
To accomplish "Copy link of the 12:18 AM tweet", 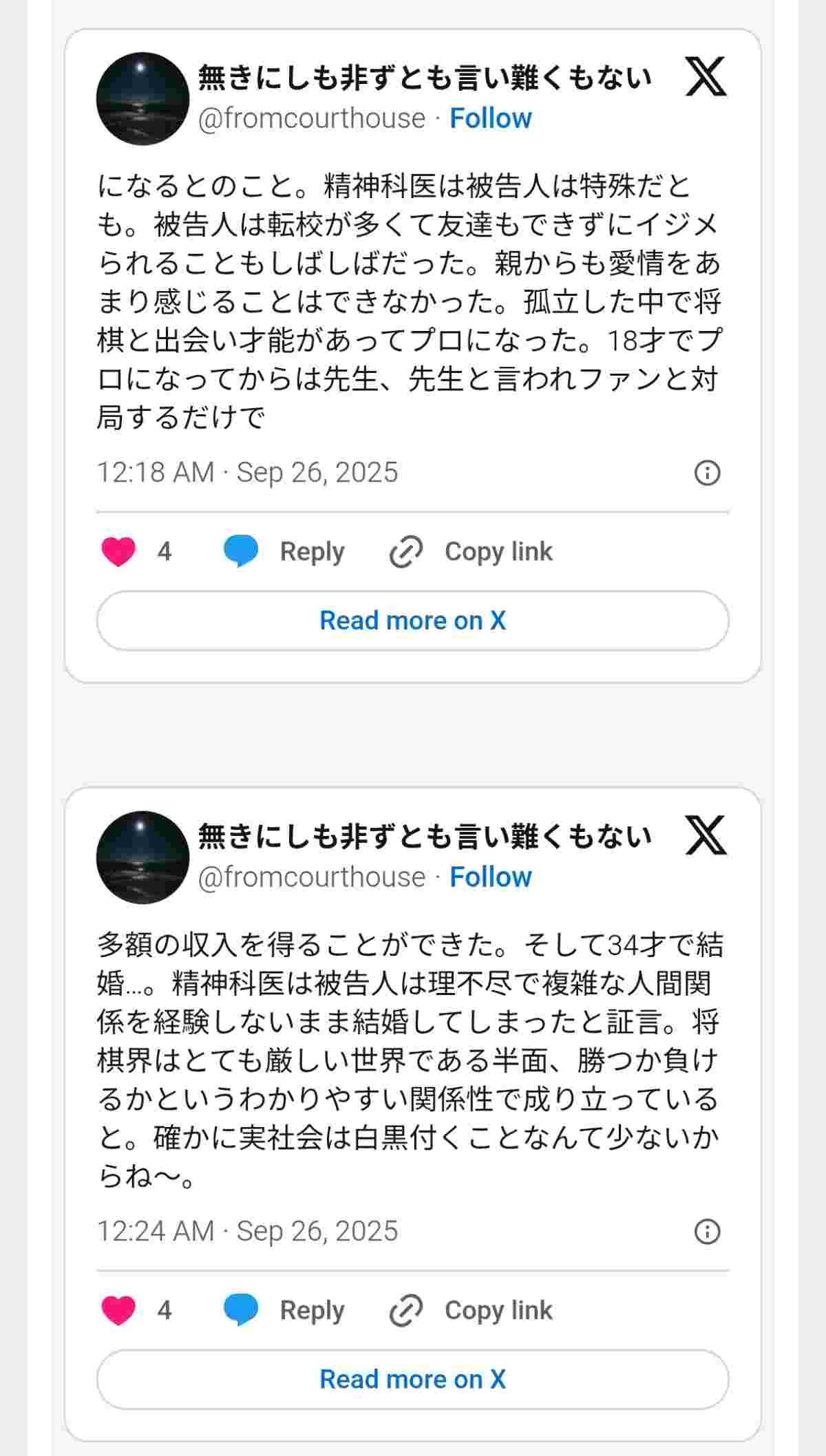I will (x=471, y=552).
